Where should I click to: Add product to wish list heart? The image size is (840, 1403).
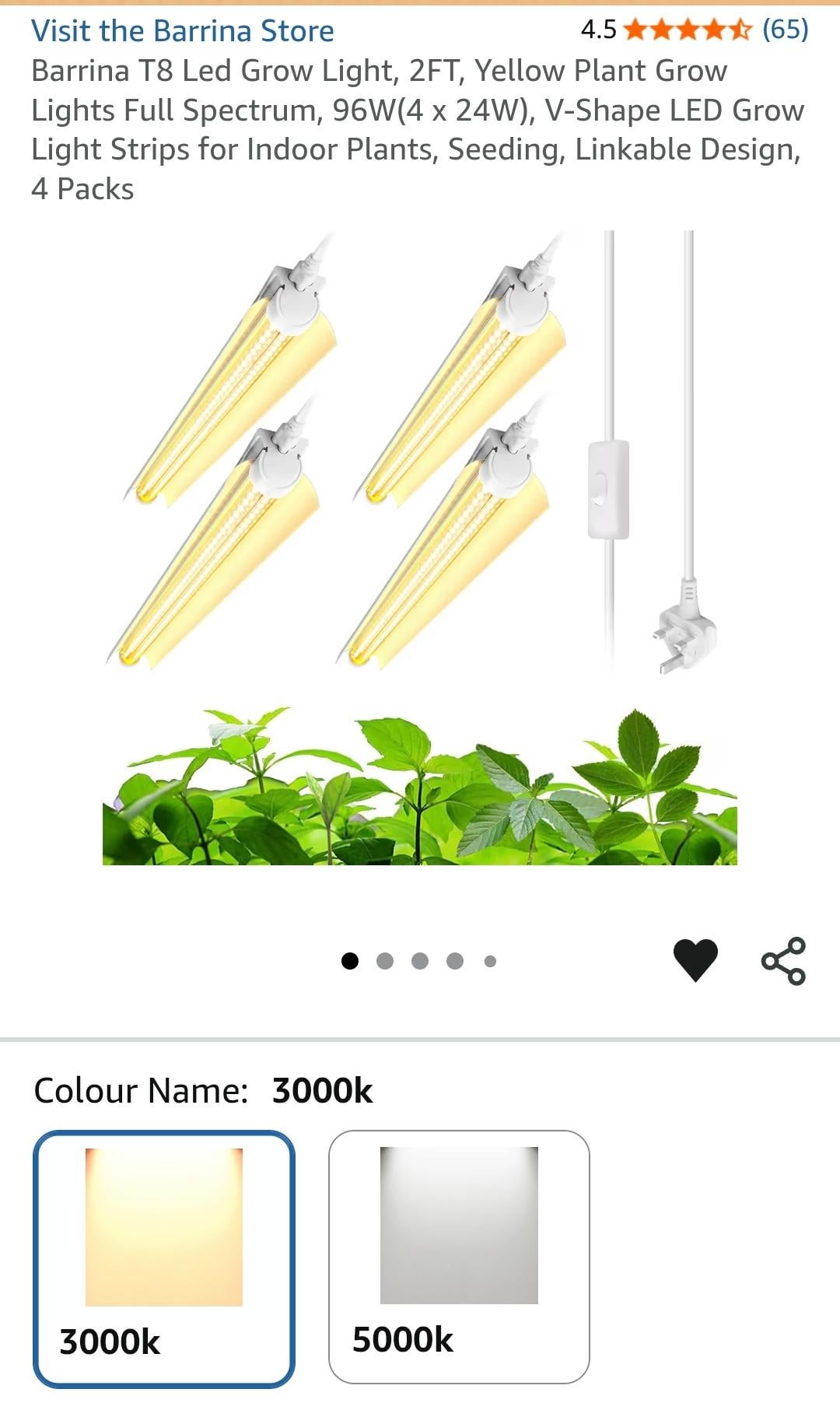tap(695, 960)
